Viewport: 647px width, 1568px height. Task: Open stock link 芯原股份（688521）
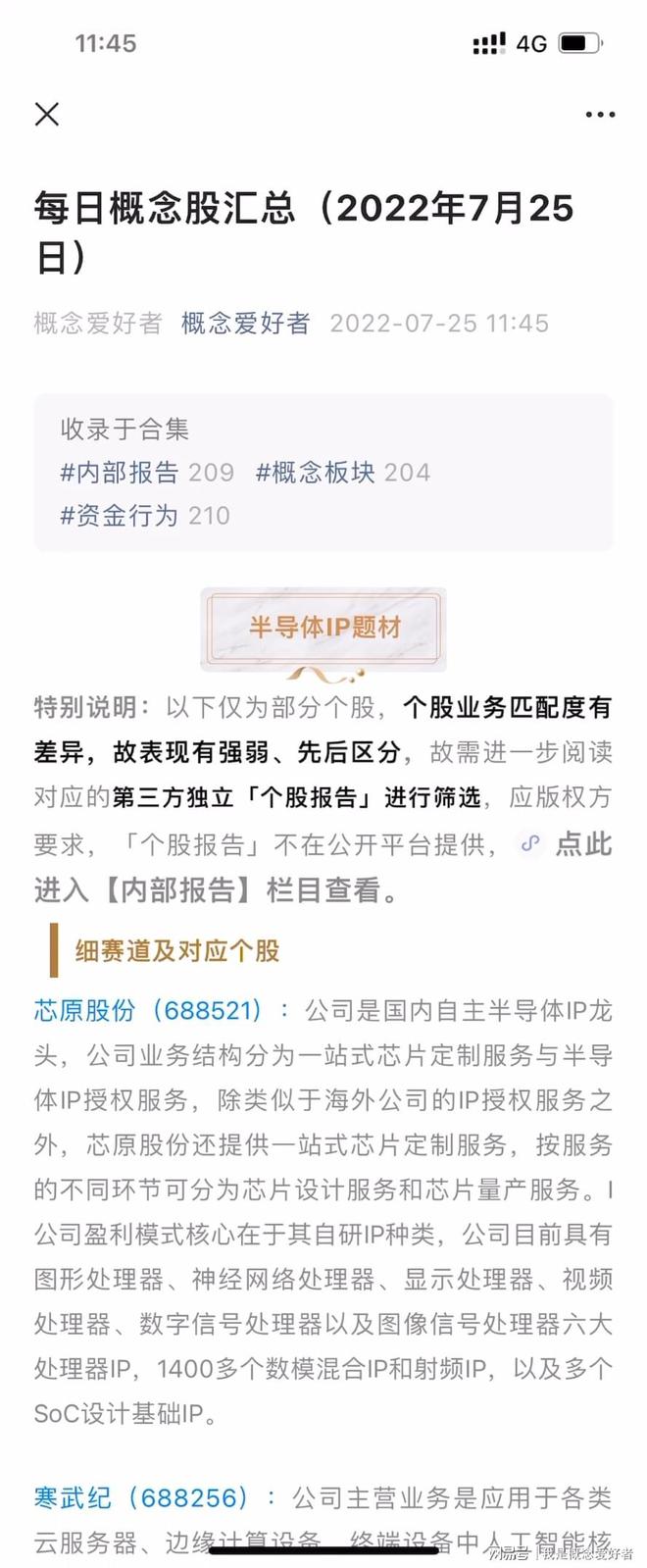pyautogui.click(x=149, y=1010)
